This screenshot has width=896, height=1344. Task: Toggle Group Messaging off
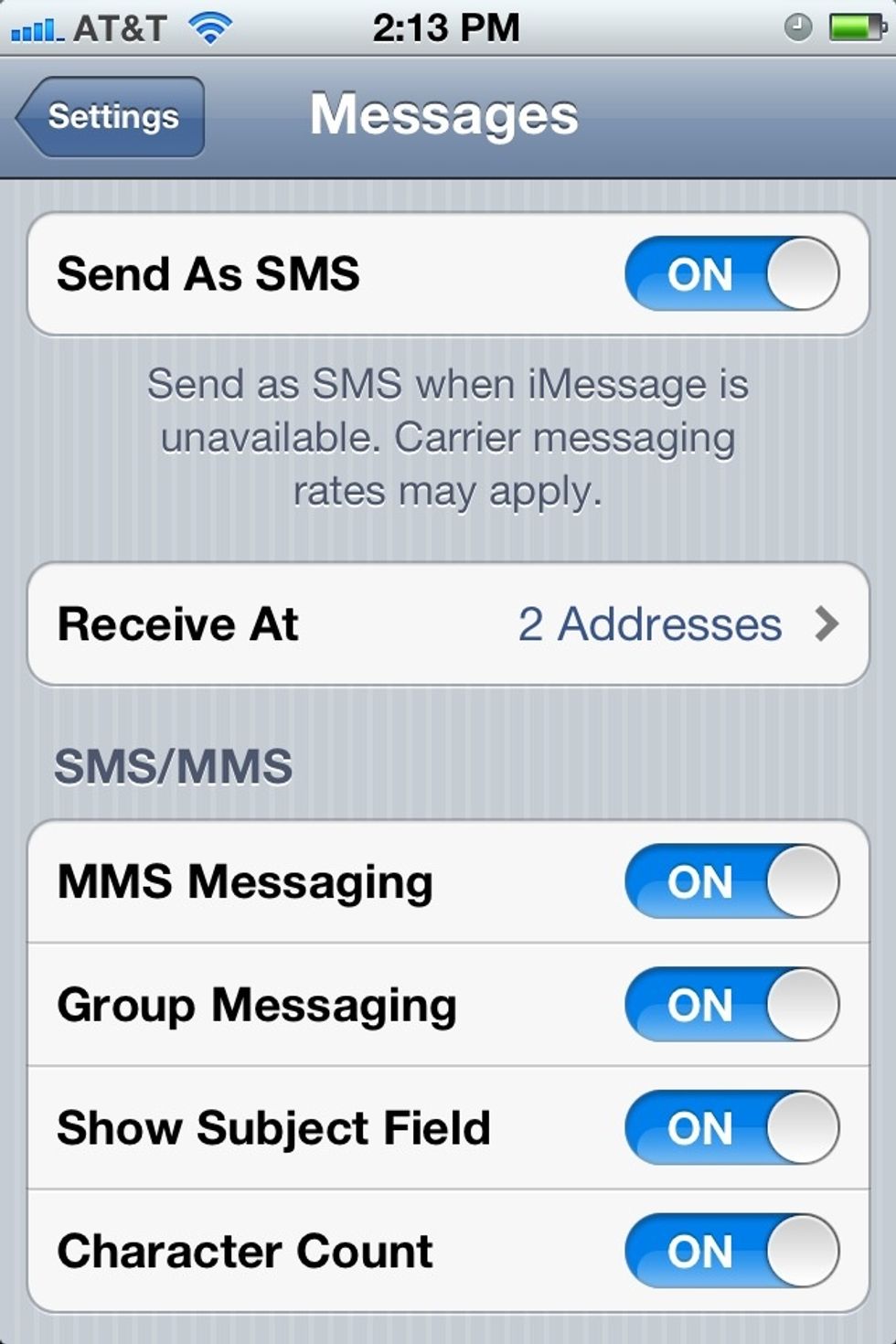pyautogui.click(x=731, y=1005)
